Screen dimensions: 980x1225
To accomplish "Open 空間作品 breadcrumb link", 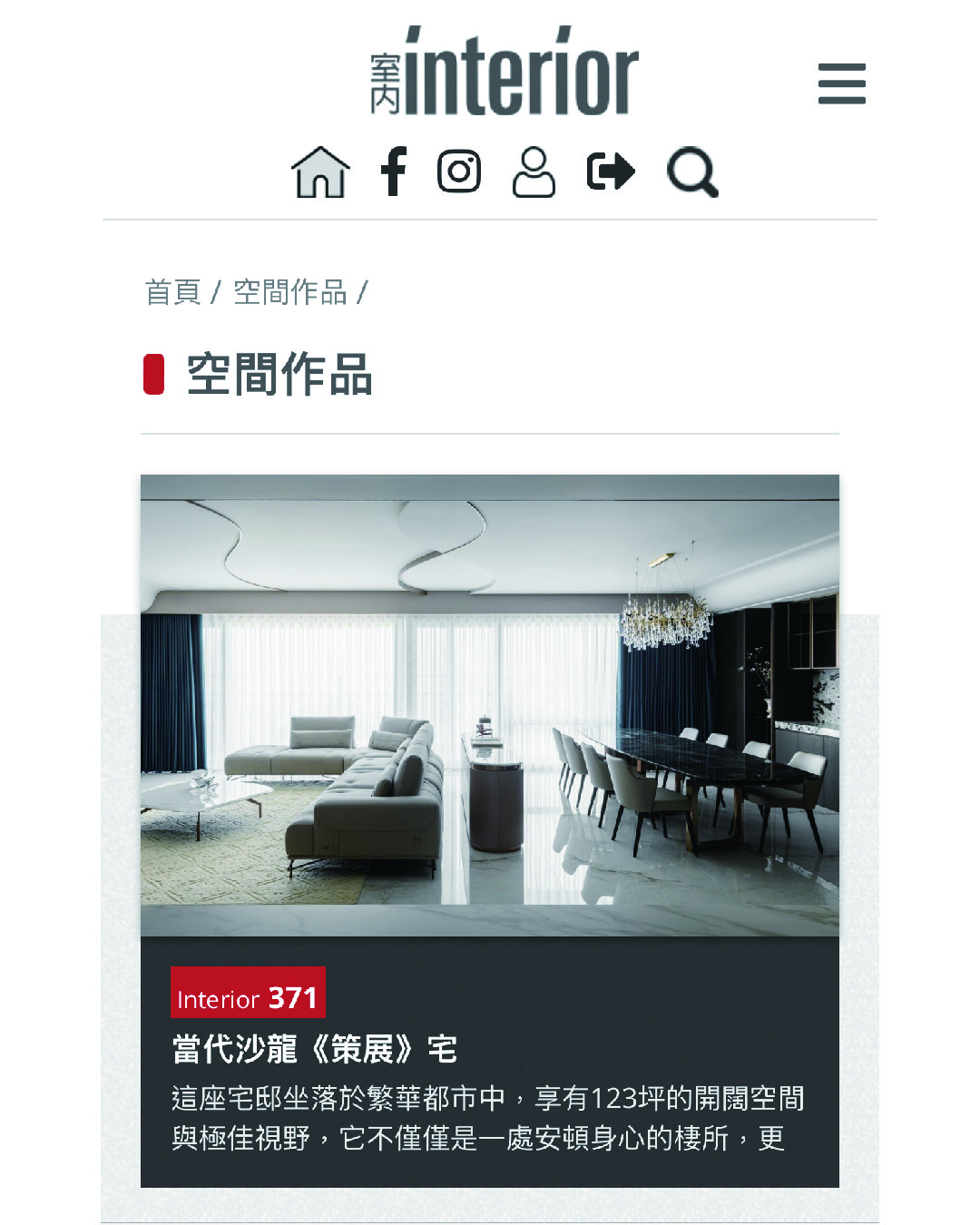I will point(290,292).
